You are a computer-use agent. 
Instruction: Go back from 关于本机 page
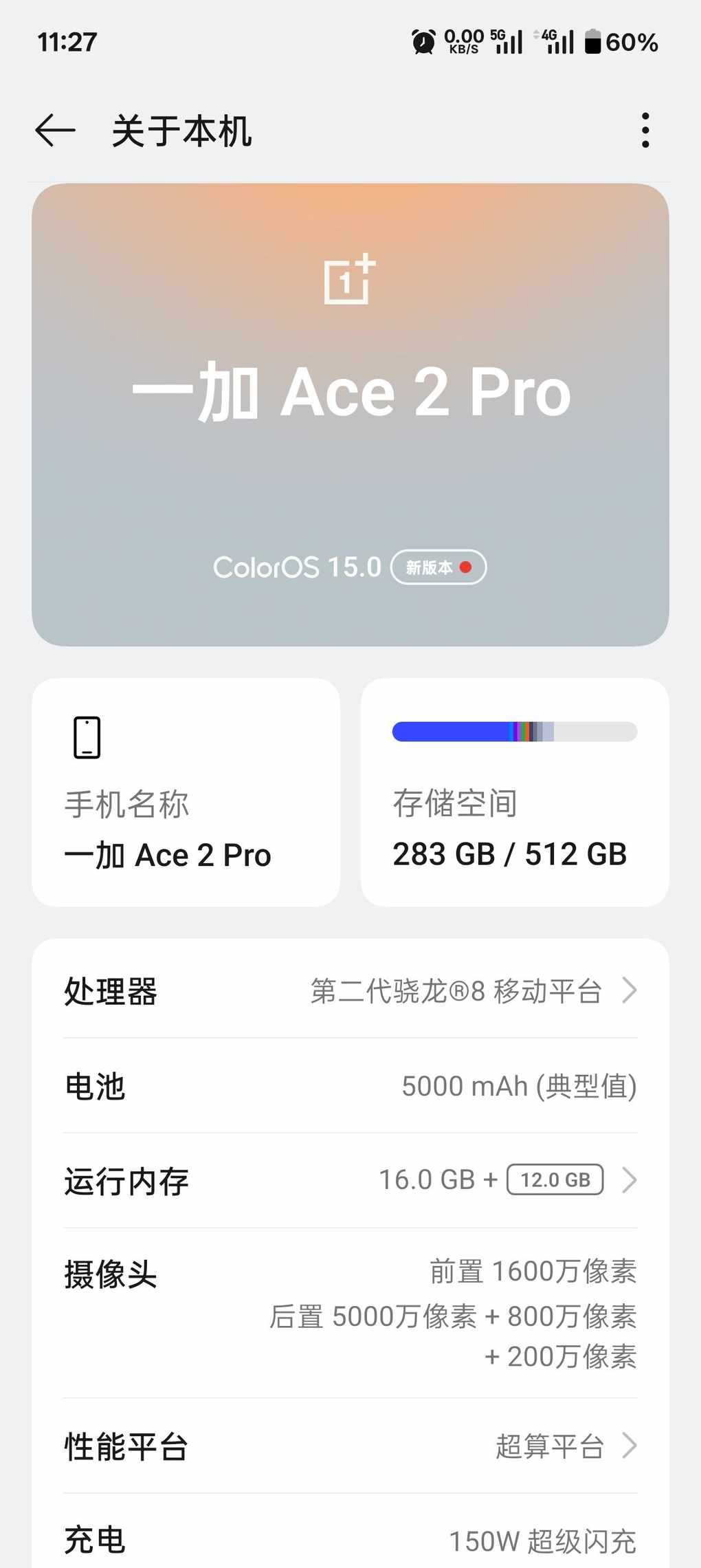tap(55, 131)
